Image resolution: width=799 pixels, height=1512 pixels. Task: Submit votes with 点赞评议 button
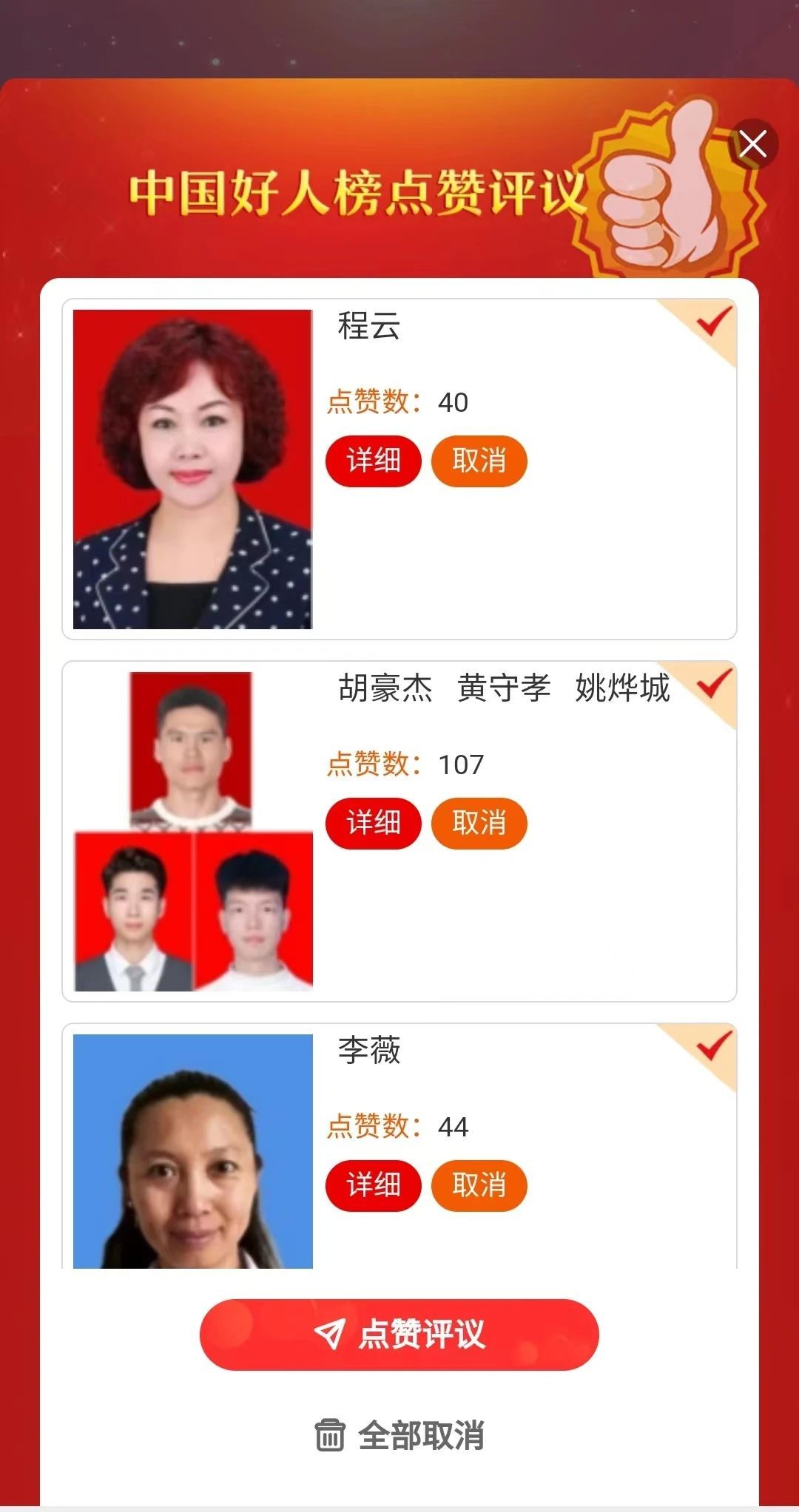399,1334
